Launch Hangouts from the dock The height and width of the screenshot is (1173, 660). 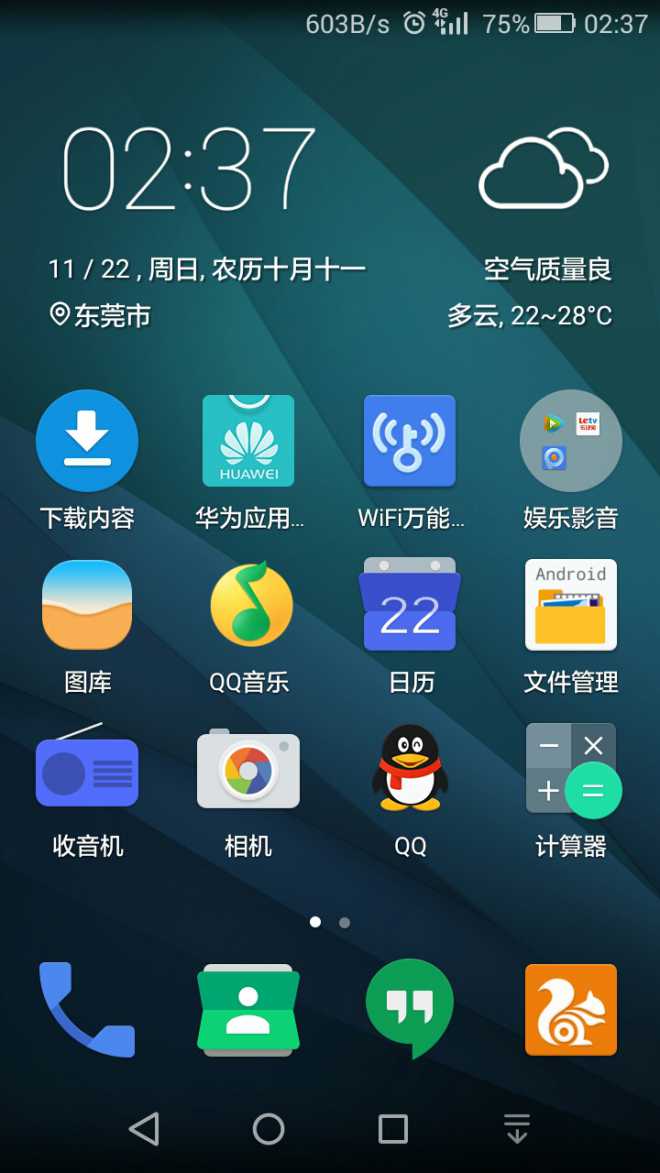tap(410, 1009)
